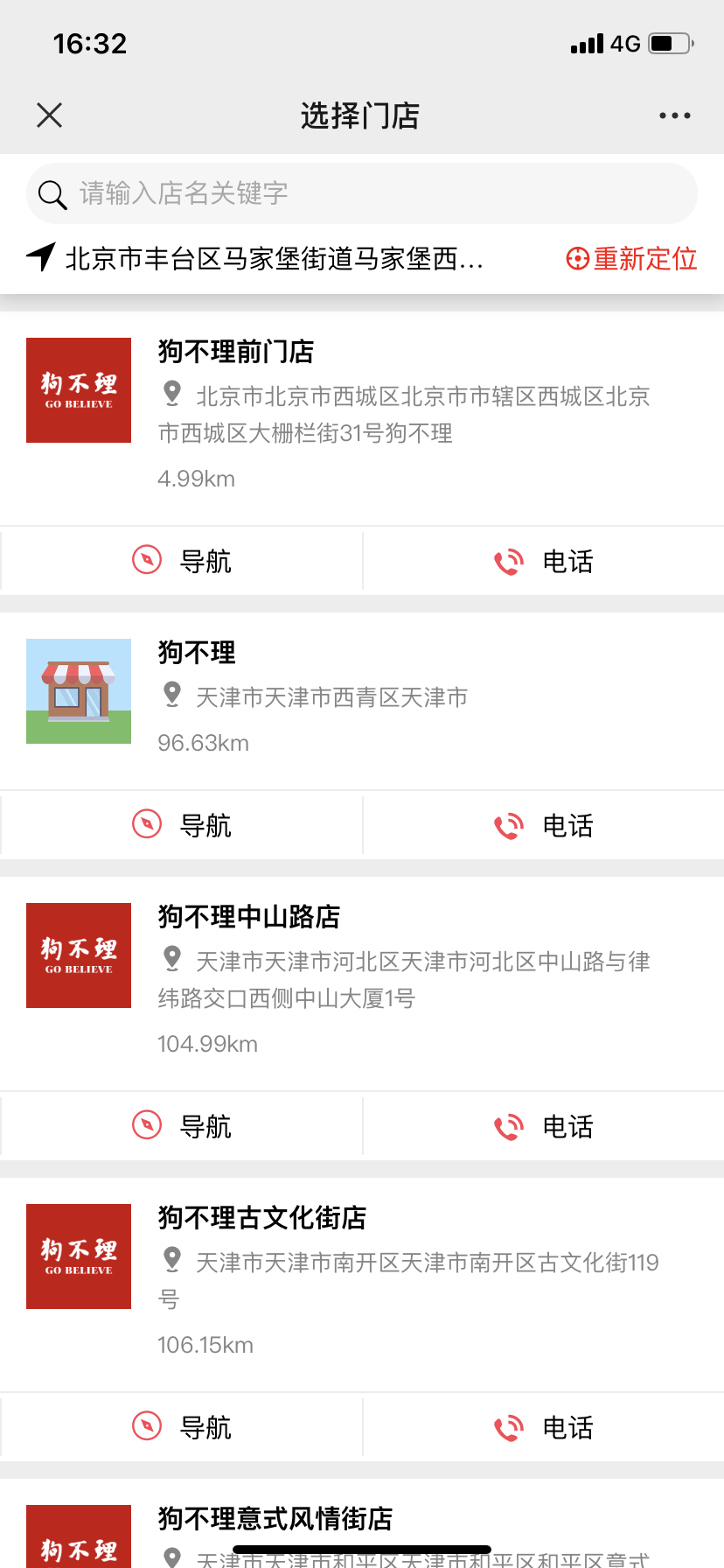Screen dimensions: 724x1568
Task: Navigate to 狗不理前门店
Action: point(182,561)
